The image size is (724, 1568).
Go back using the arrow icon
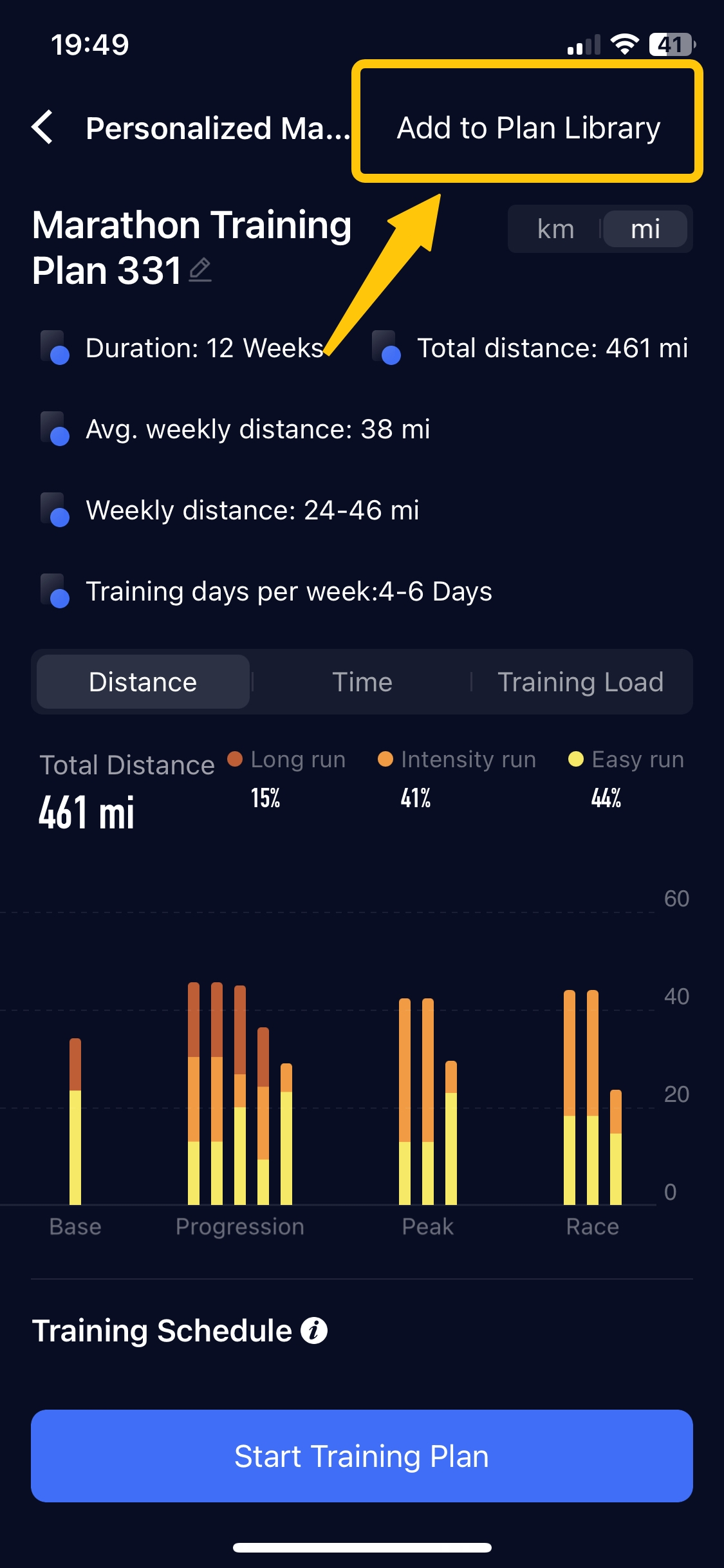(x=42, y=127)
